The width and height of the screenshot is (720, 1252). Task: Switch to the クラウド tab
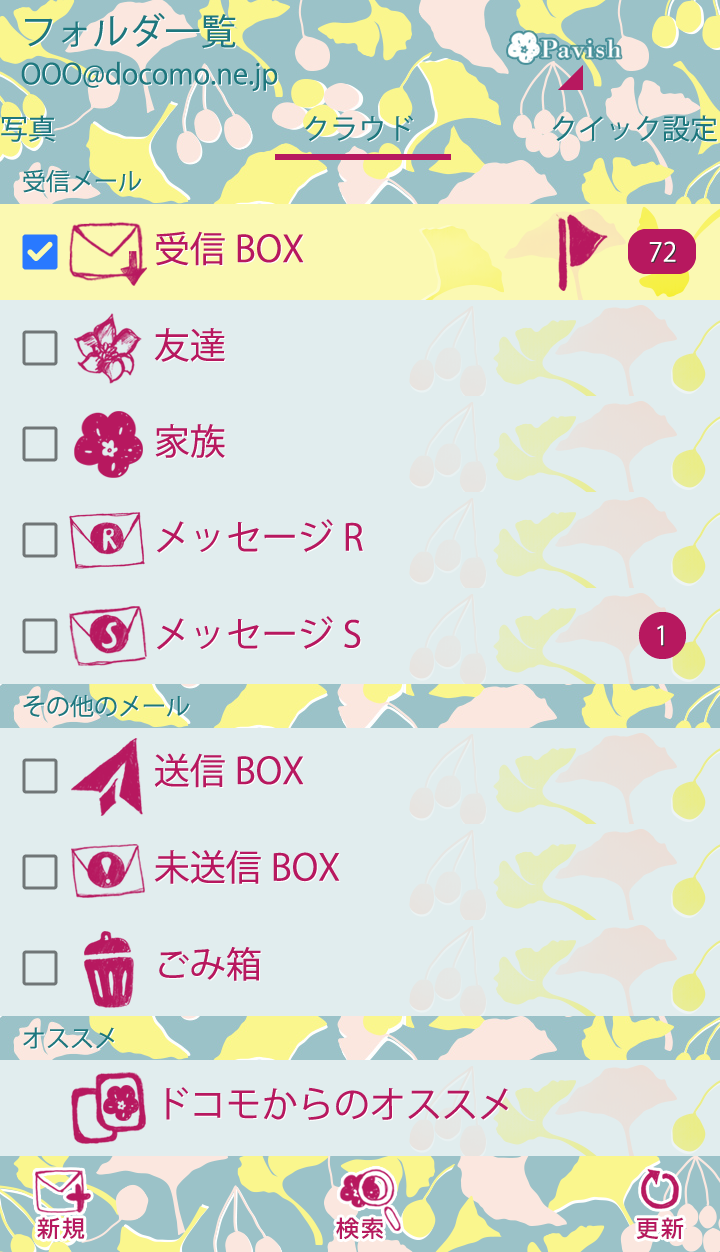[x=360, y=129]
